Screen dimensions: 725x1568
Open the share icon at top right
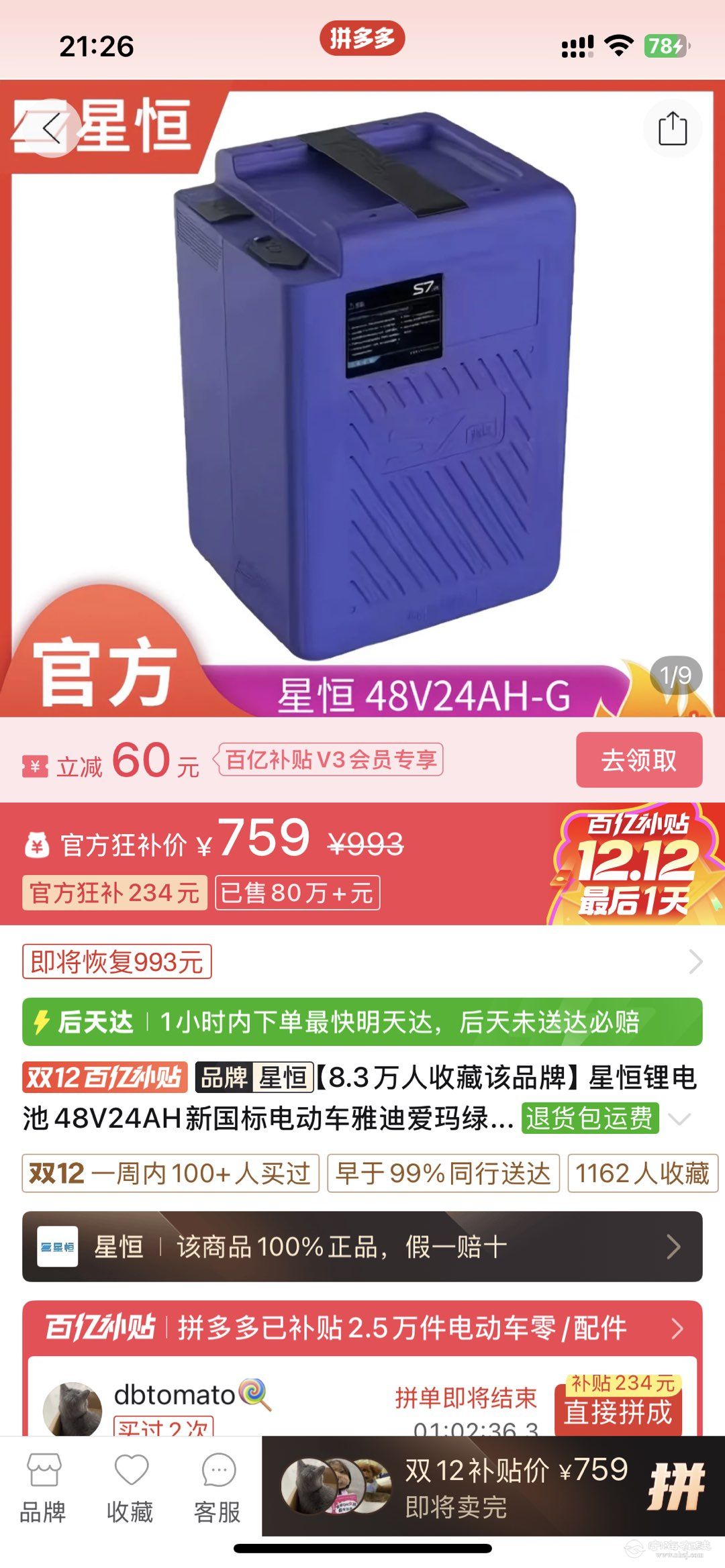[671, 127]
